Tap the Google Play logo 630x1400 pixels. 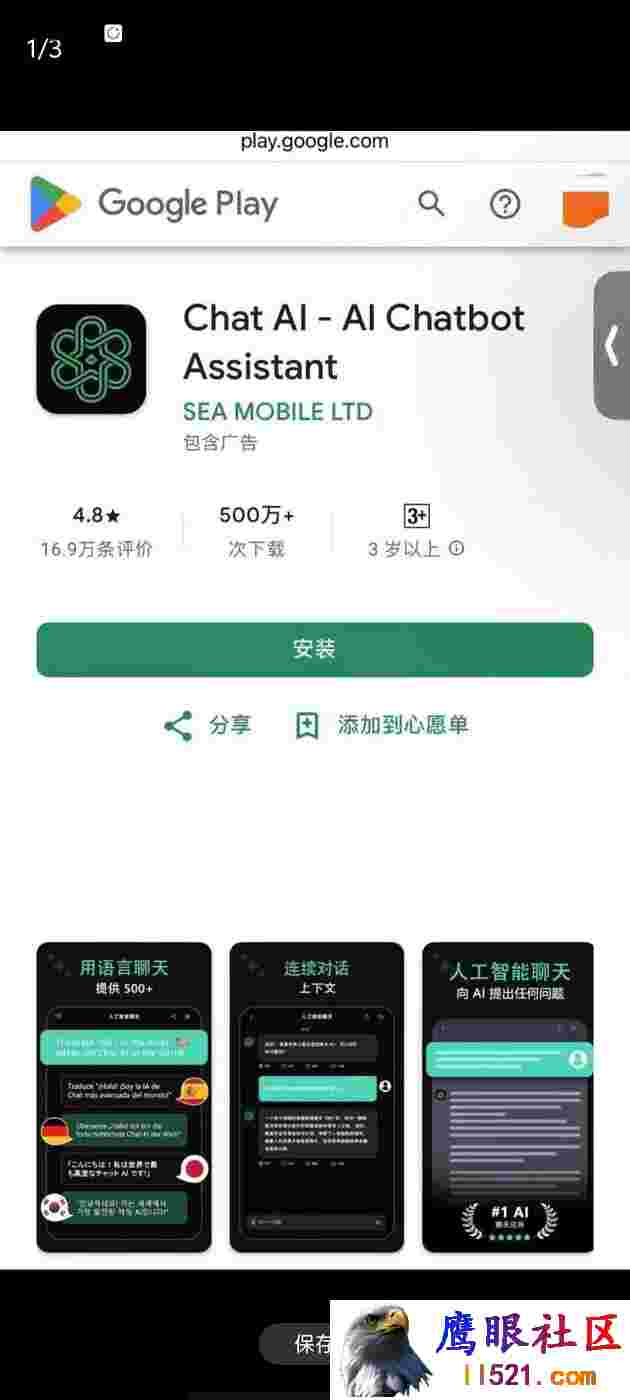tap(154, 204)
